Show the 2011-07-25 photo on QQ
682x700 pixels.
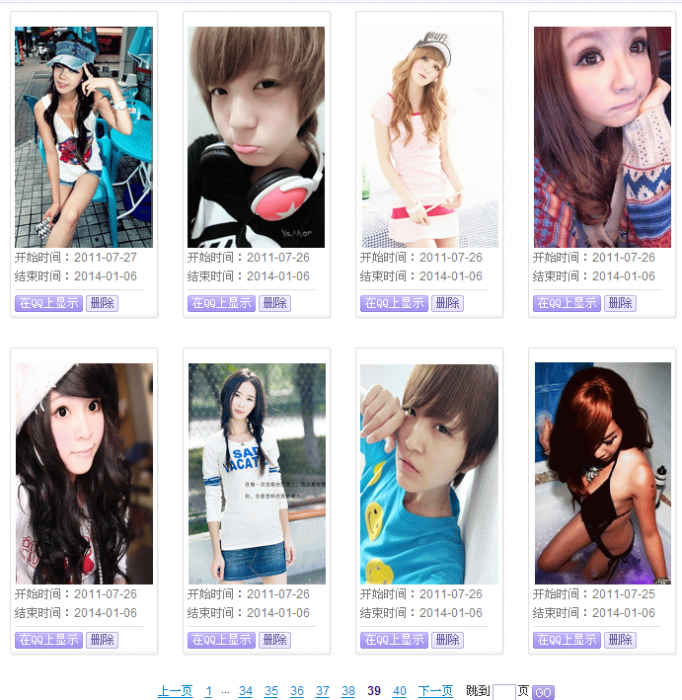pos(566,640)
